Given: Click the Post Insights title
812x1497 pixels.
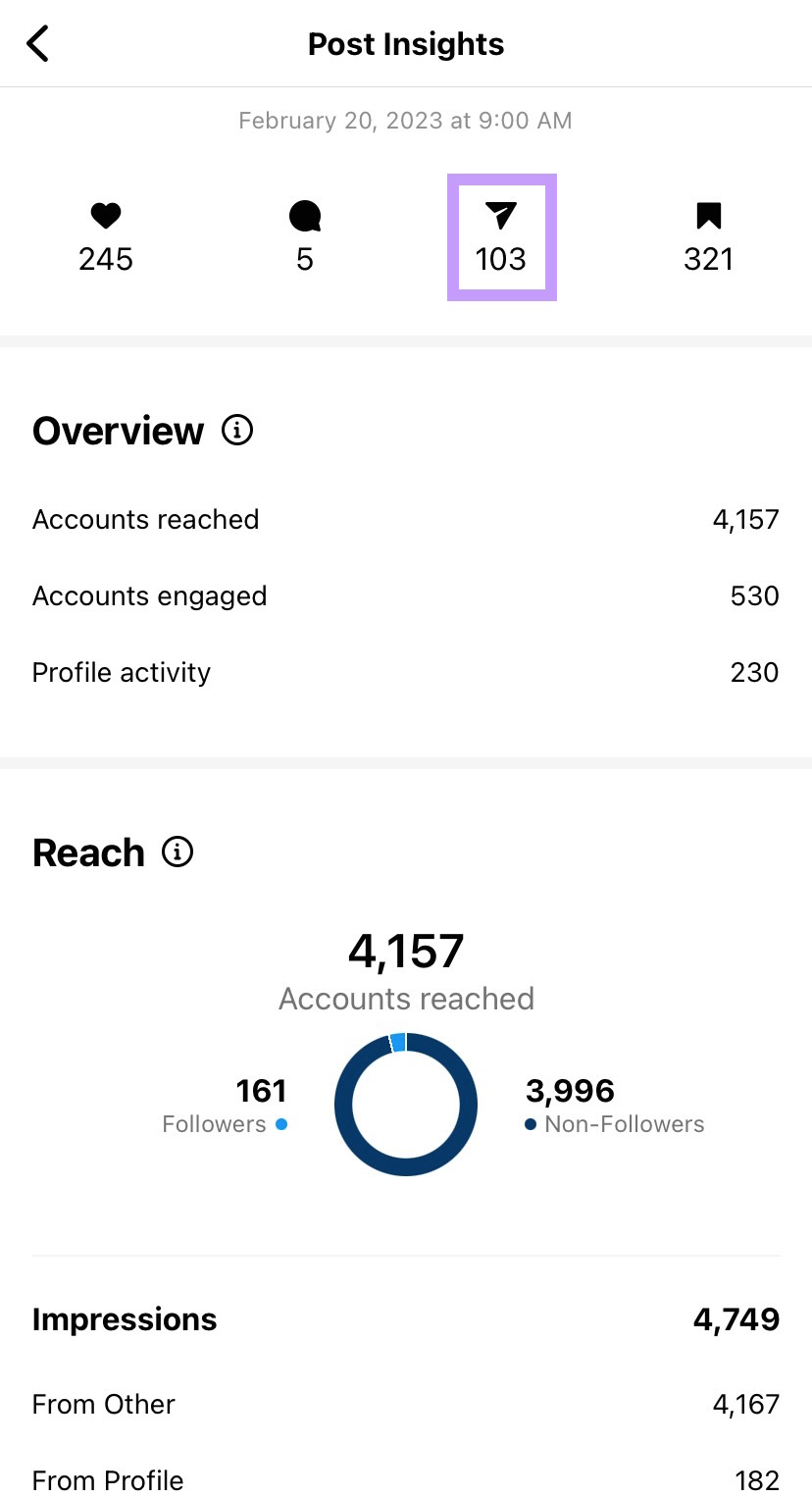Looking at the screenshot, I should 406,43.
